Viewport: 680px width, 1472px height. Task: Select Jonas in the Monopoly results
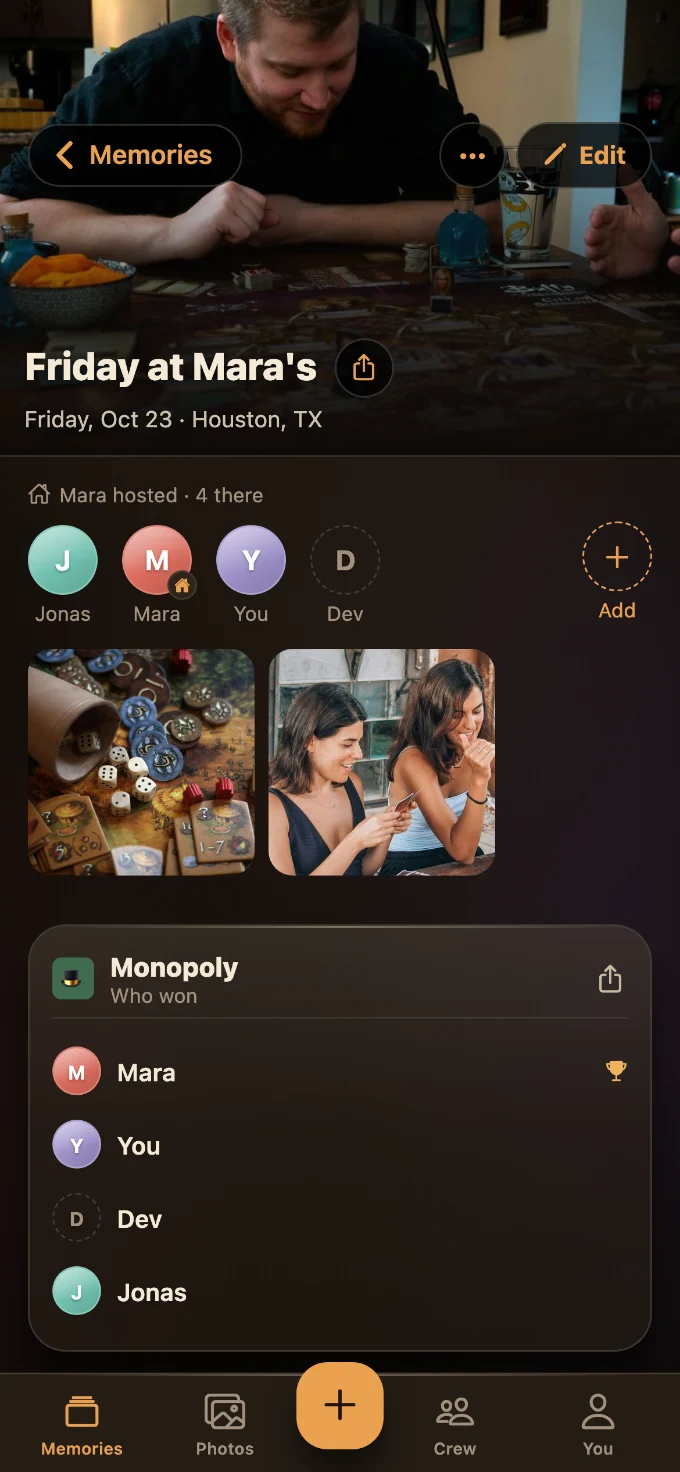(x=340, y=1292)
